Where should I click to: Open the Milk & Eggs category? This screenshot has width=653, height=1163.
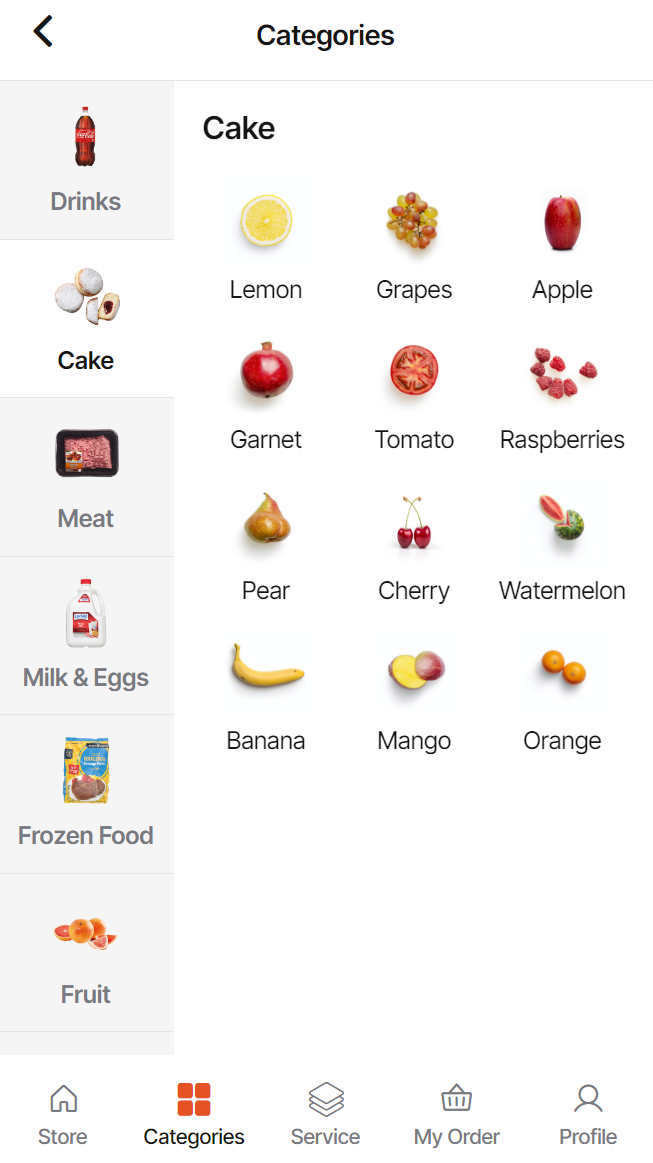(x=86, y=636)
